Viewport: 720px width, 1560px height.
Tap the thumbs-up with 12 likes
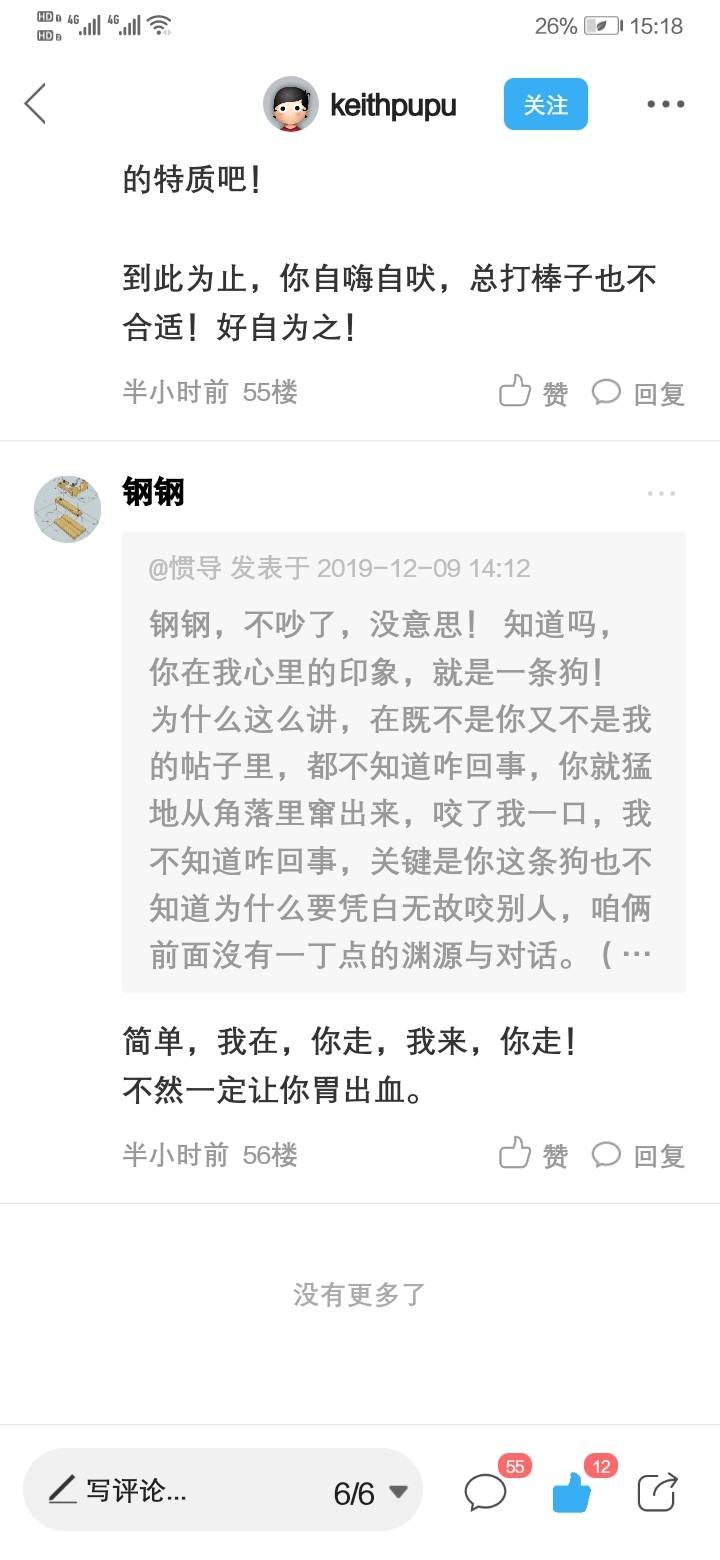[x=573, y=1492]
